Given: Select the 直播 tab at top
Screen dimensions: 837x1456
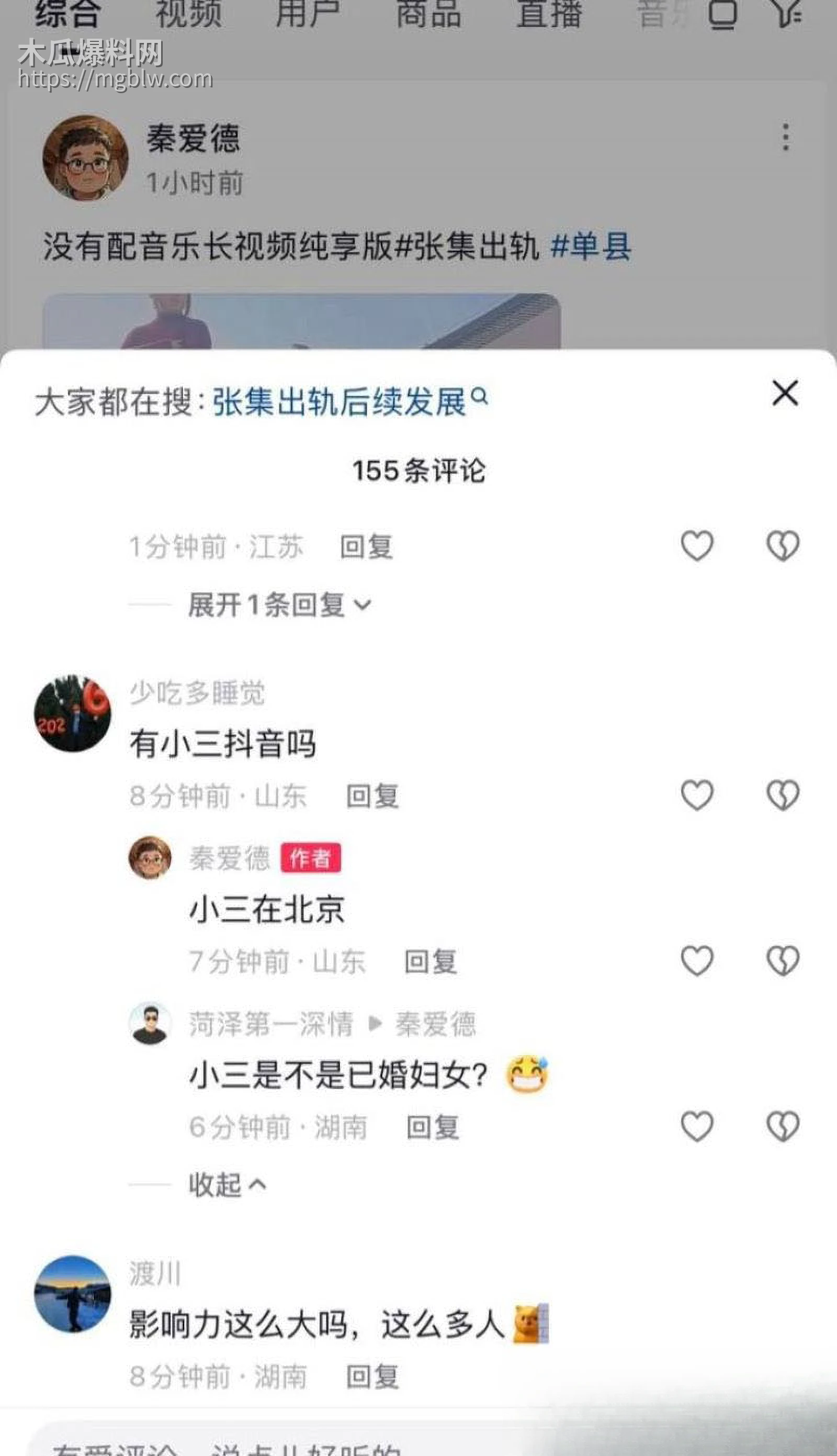Looking at the screenshot, I should [550, 16].
